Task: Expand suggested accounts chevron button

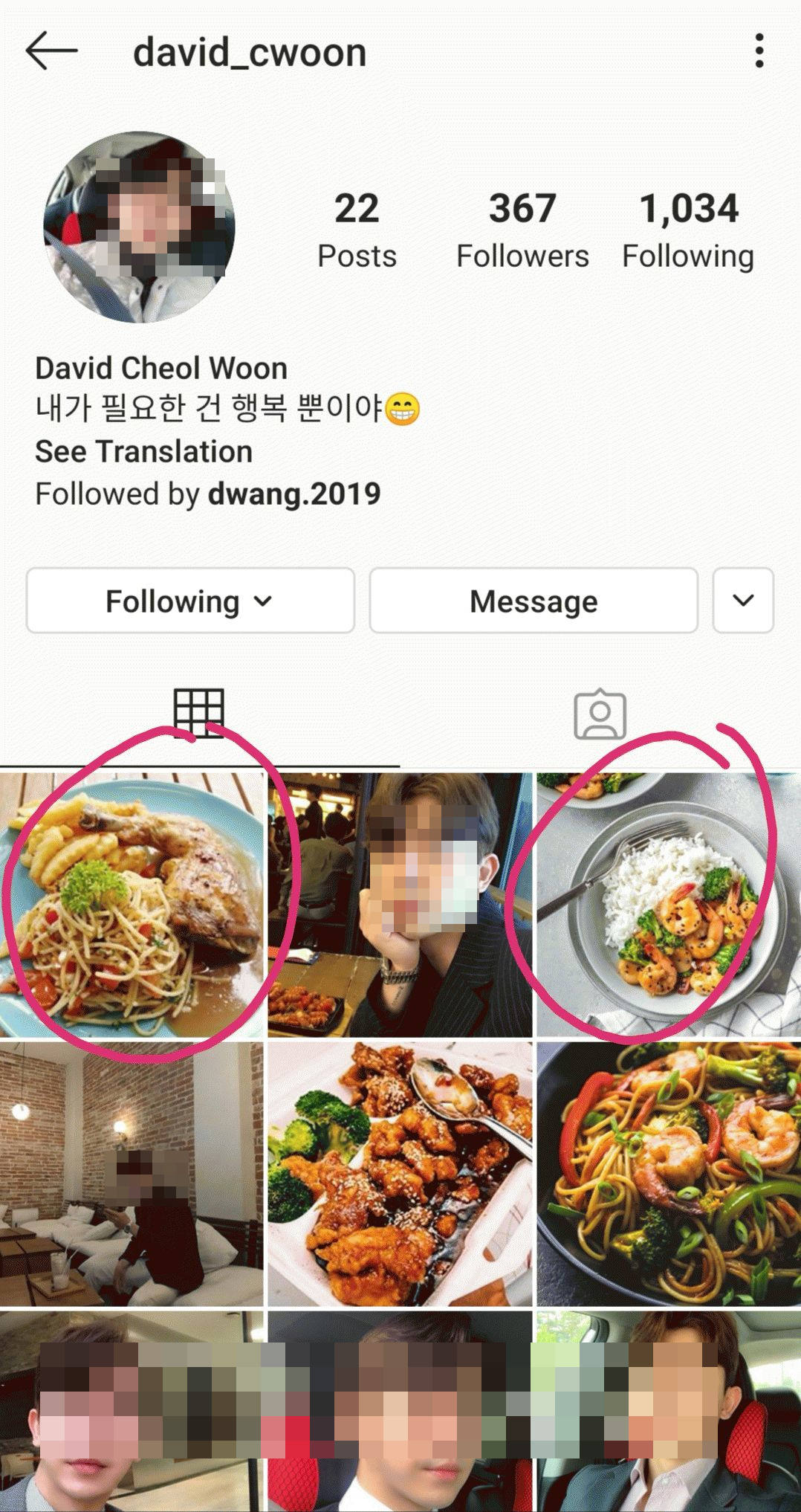Action: tap(743, 601)
